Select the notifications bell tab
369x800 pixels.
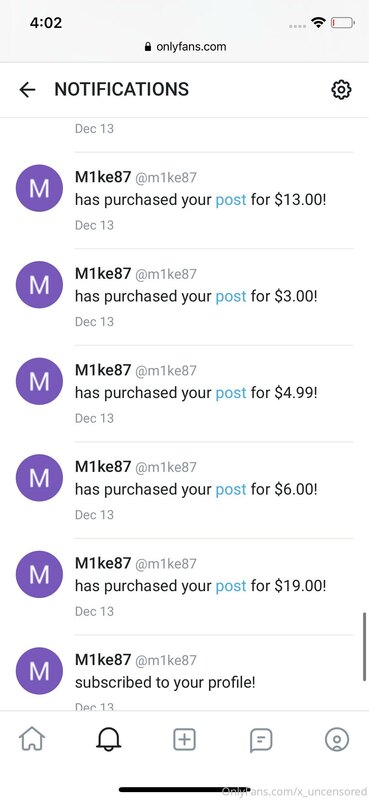(108, 739)
